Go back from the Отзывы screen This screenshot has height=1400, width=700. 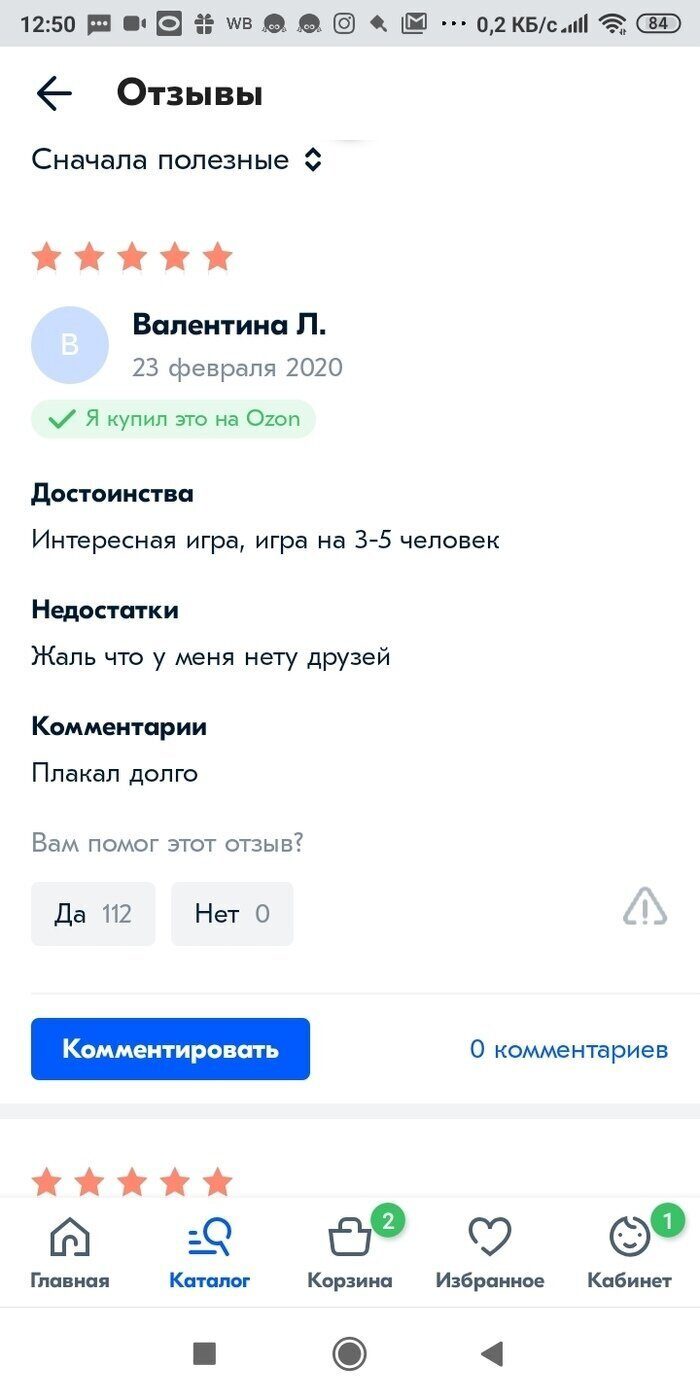coord(54,94)
